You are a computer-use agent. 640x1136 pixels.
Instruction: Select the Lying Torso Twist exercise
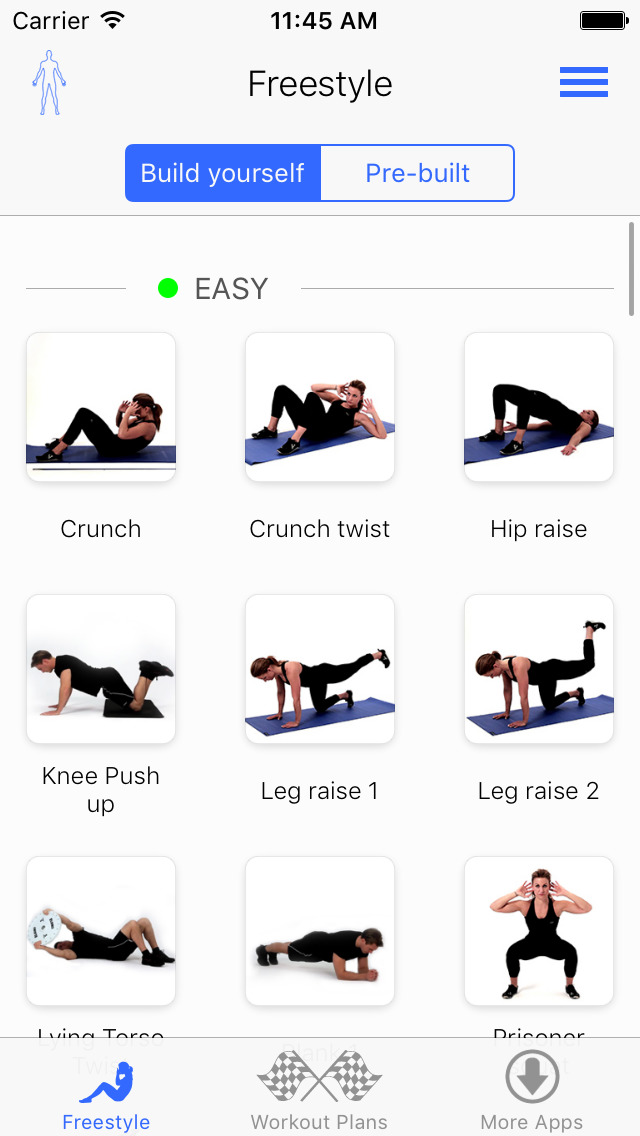pyautogui.click(x=101, y=931)
